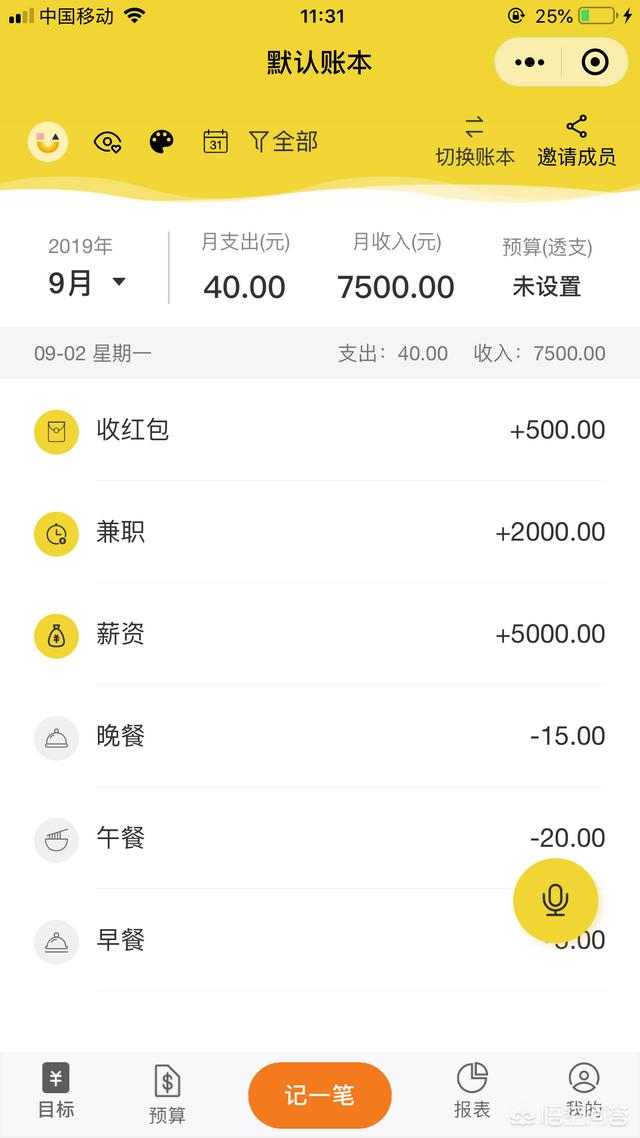Screen dimensions: 640x1138
Task: Tap the smiley avatar icon
Action: 48,141
